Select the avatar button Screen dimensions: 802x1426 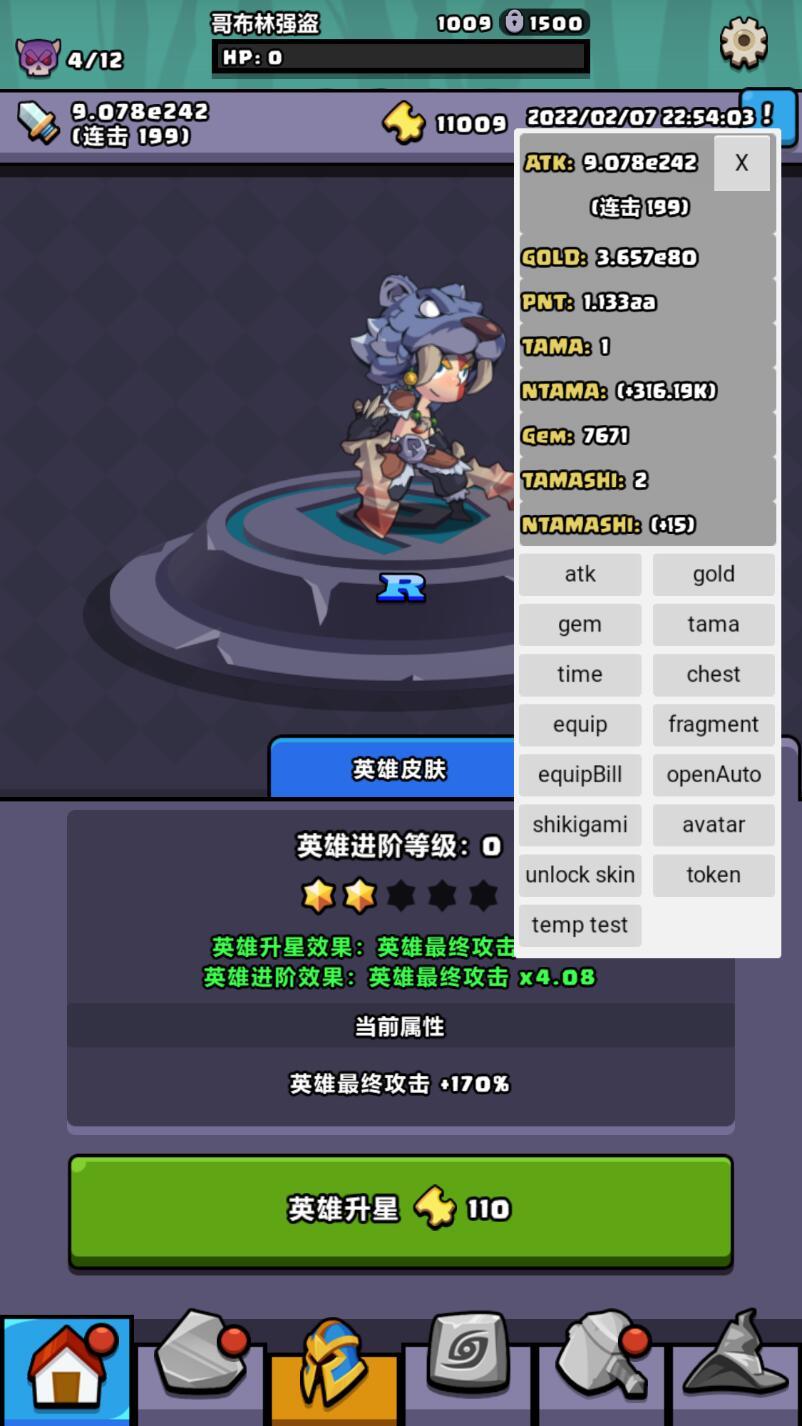(713, 824)
